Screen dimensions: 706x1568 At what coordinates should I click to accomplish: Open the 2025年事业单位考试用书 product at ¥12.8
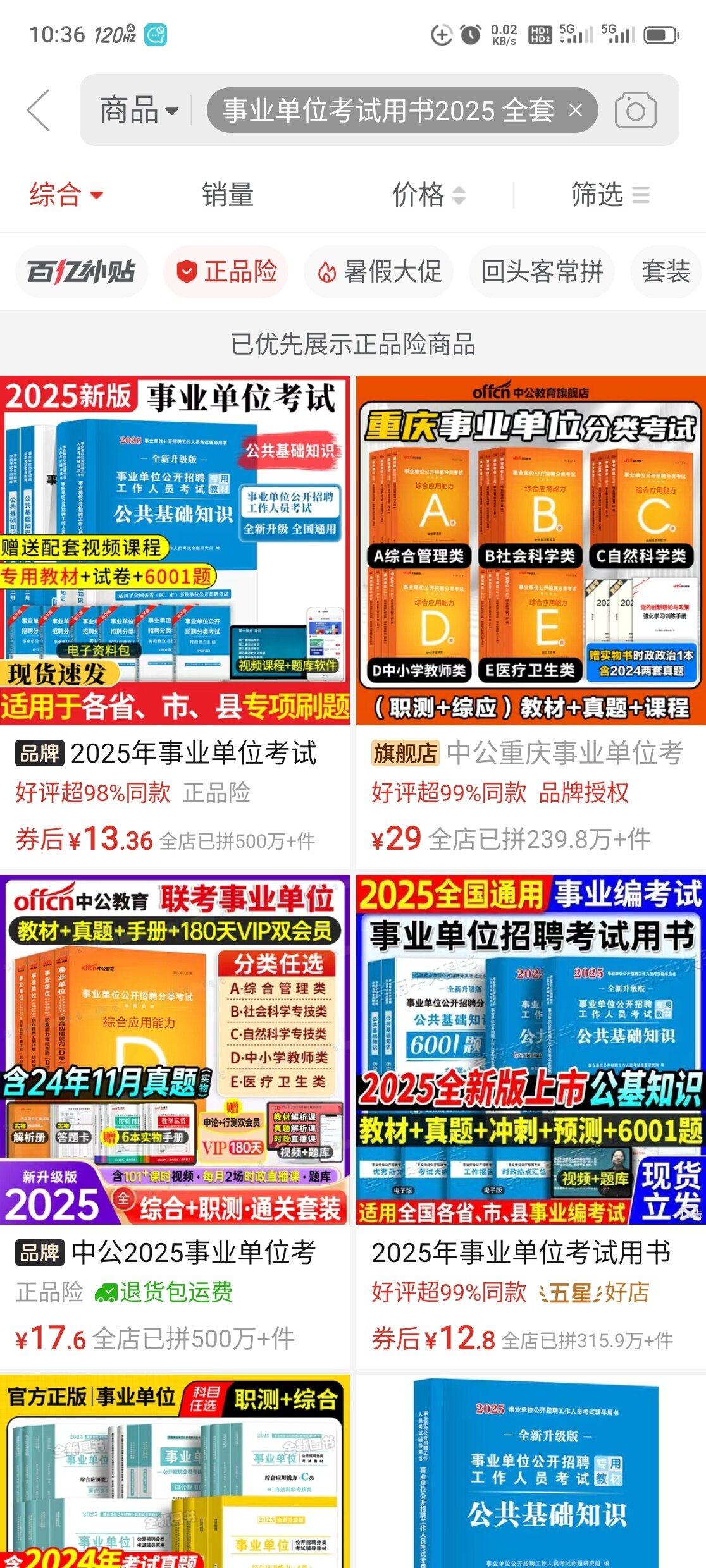[531, 1122]
